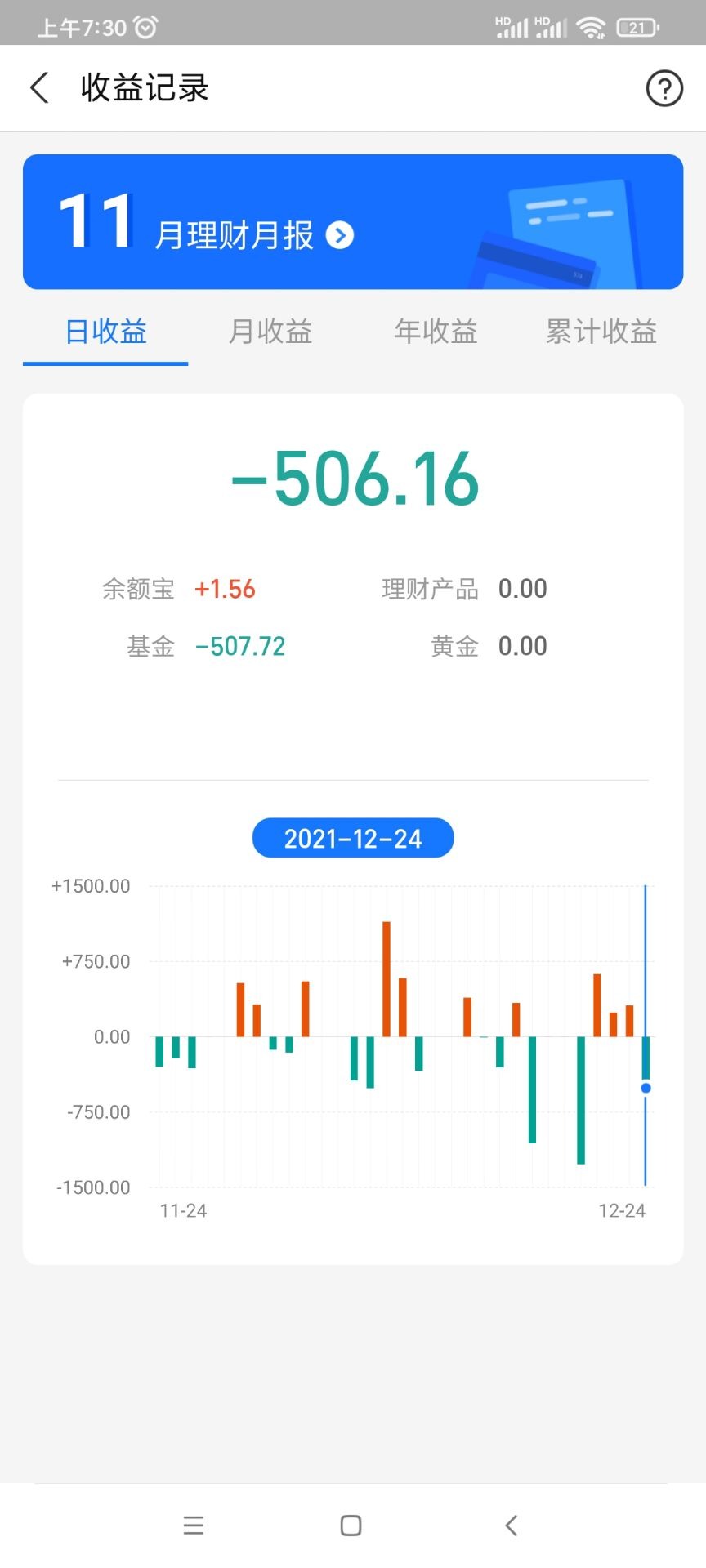
Task: Tap the 黄金 0.00 value
Action: coord(489,646)
